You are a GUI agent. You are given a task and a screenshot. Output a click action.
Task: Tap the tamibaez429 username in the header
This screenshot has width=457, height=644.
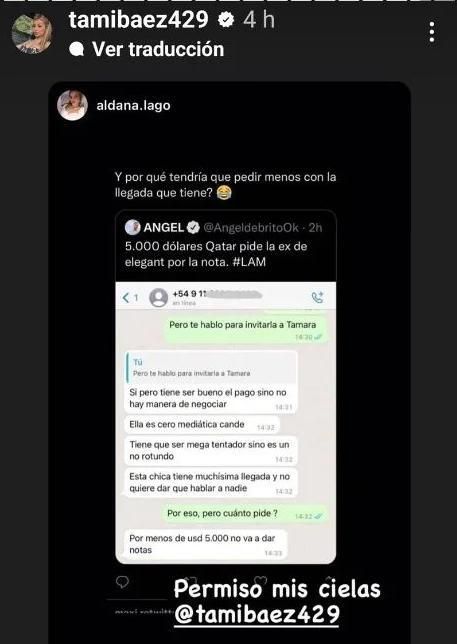coord(139,20)
